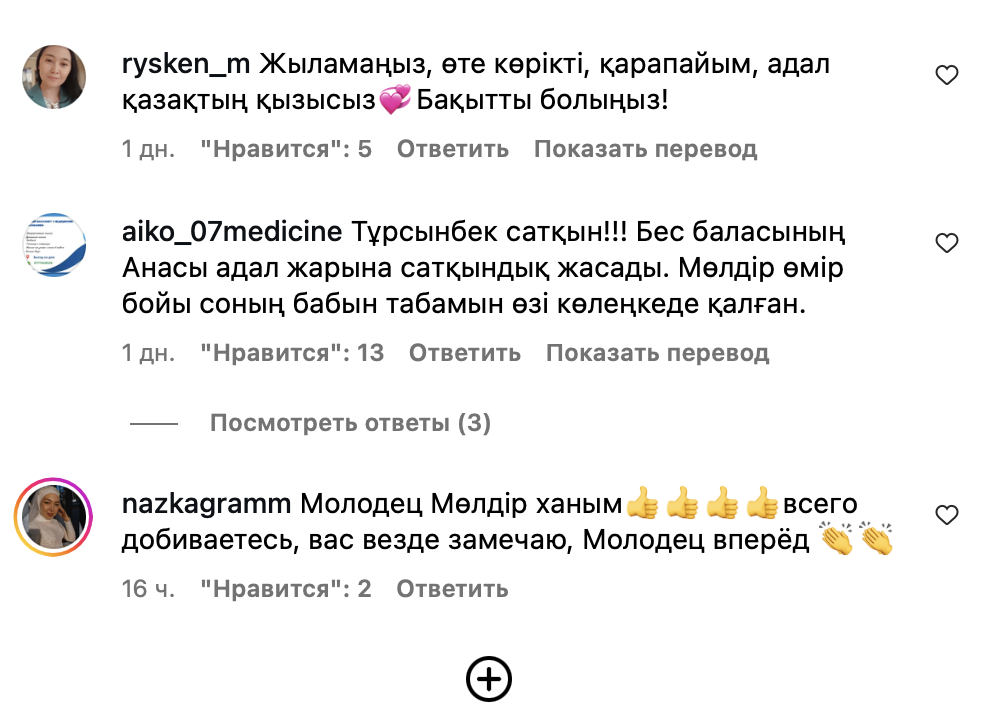Expand the 3 replies under aiko_07medicine's comment
This screenshot has height=712, width=987.
(x=350, y=424)
